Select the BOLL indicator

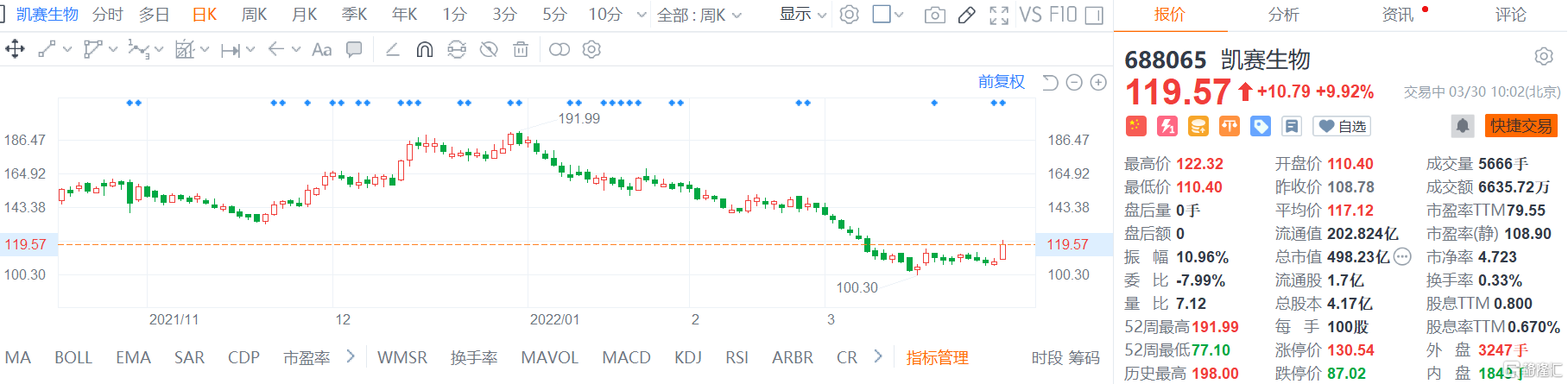tap(73, 357)
